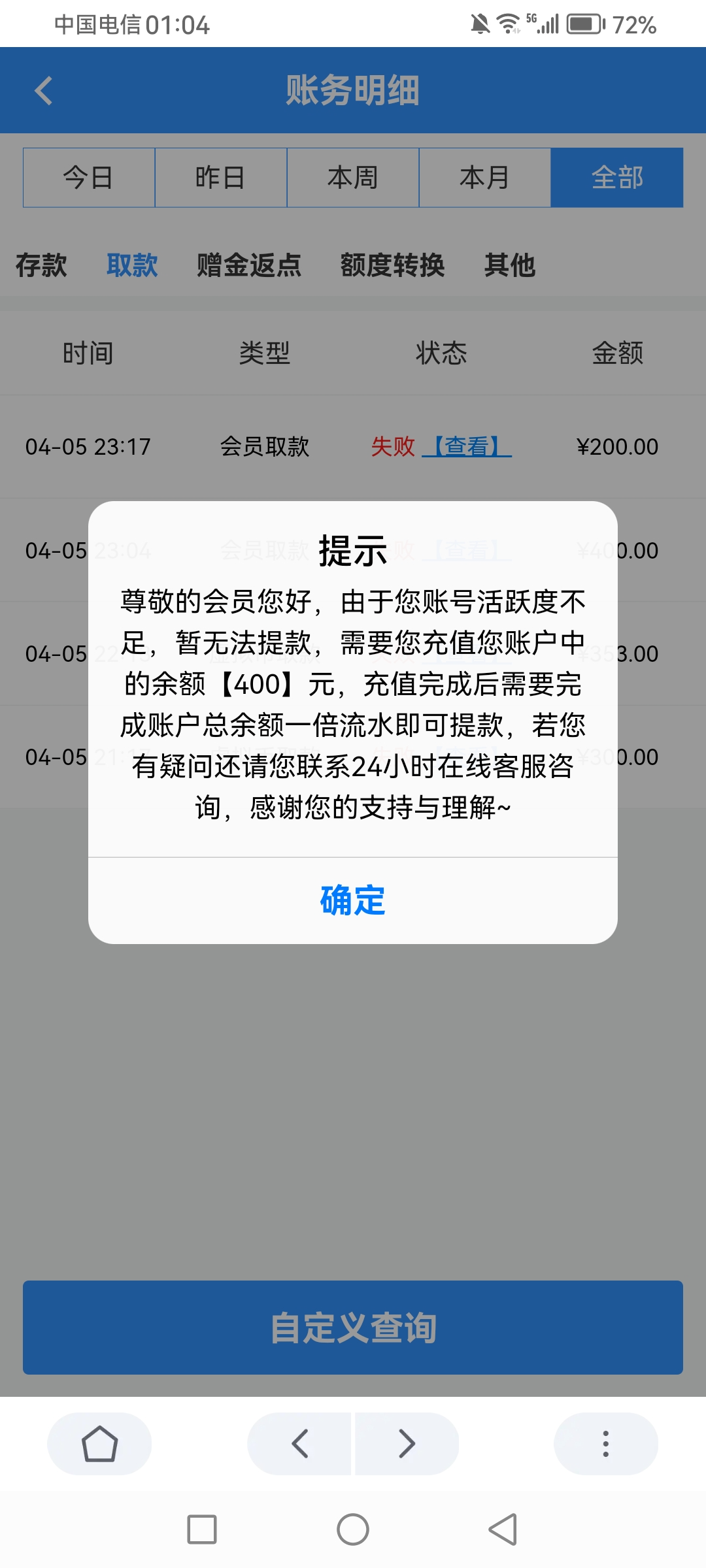Tap the three-dot browser menu icon
The height and width of the screenshot is (1568, 706).
pyautogui.click(x=605, y=1445)
